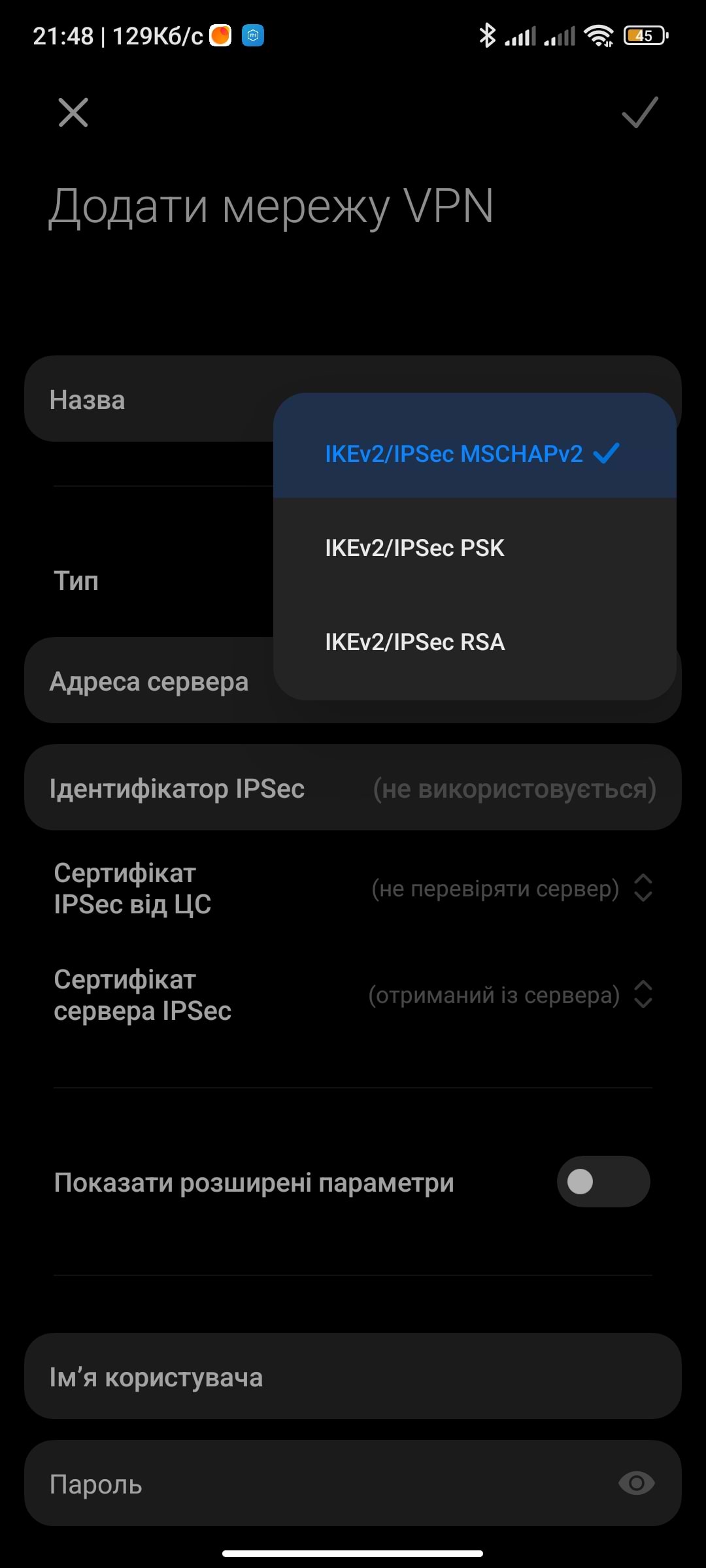Focus the Пароль input field

coord(314,1484)
